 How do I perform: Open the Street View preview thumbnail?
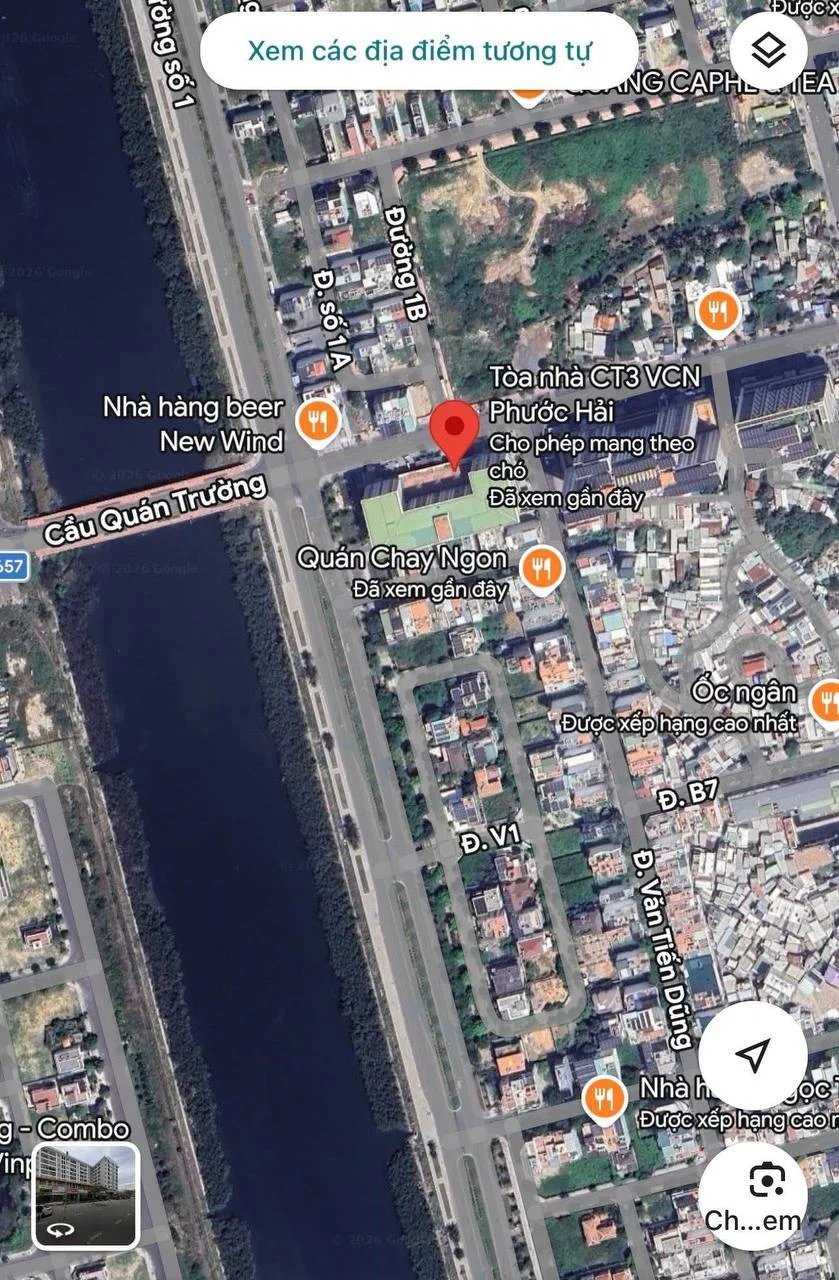pos(86,1196)
